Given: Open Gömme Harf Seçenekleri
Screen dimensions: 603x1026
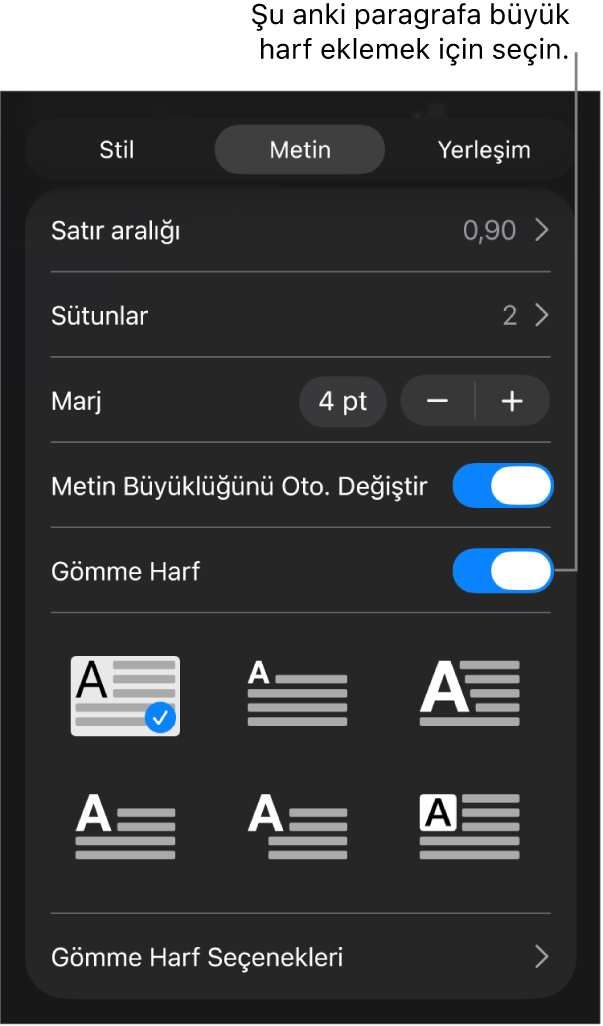Looking at the screenshot, I should point(301,957).
